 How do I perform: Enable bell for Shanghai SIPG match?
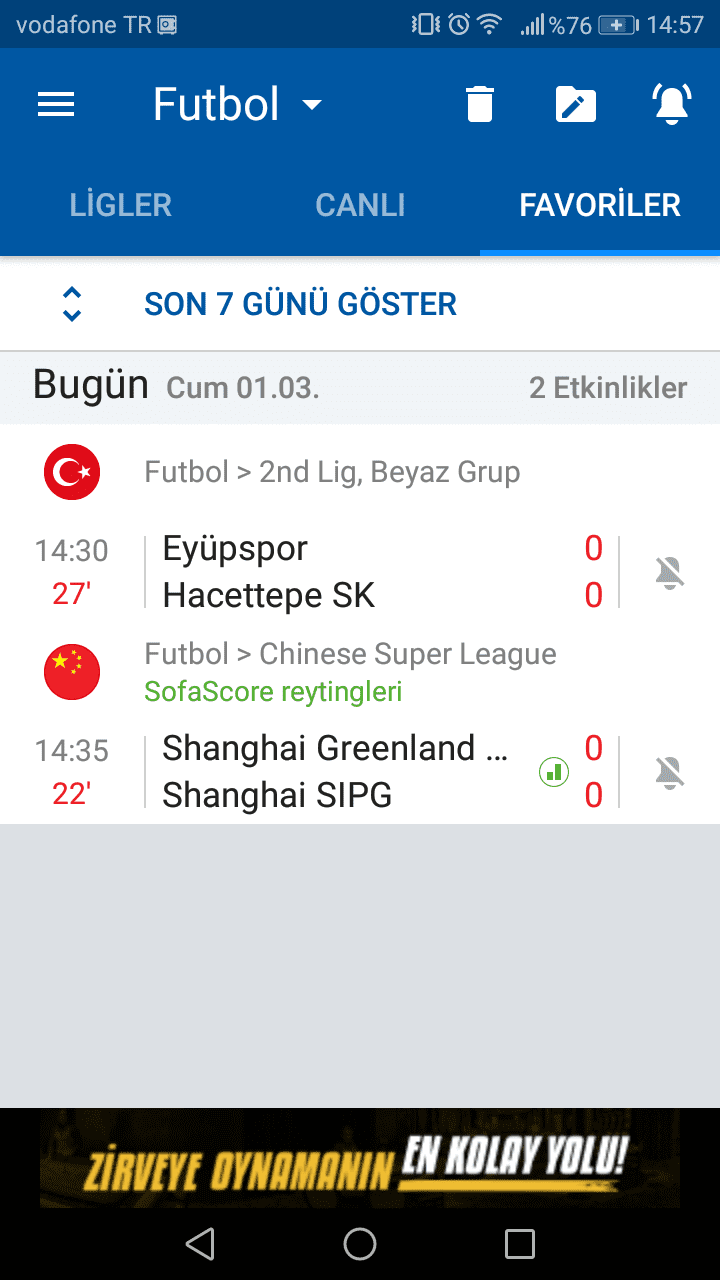[x=669, y=772]
